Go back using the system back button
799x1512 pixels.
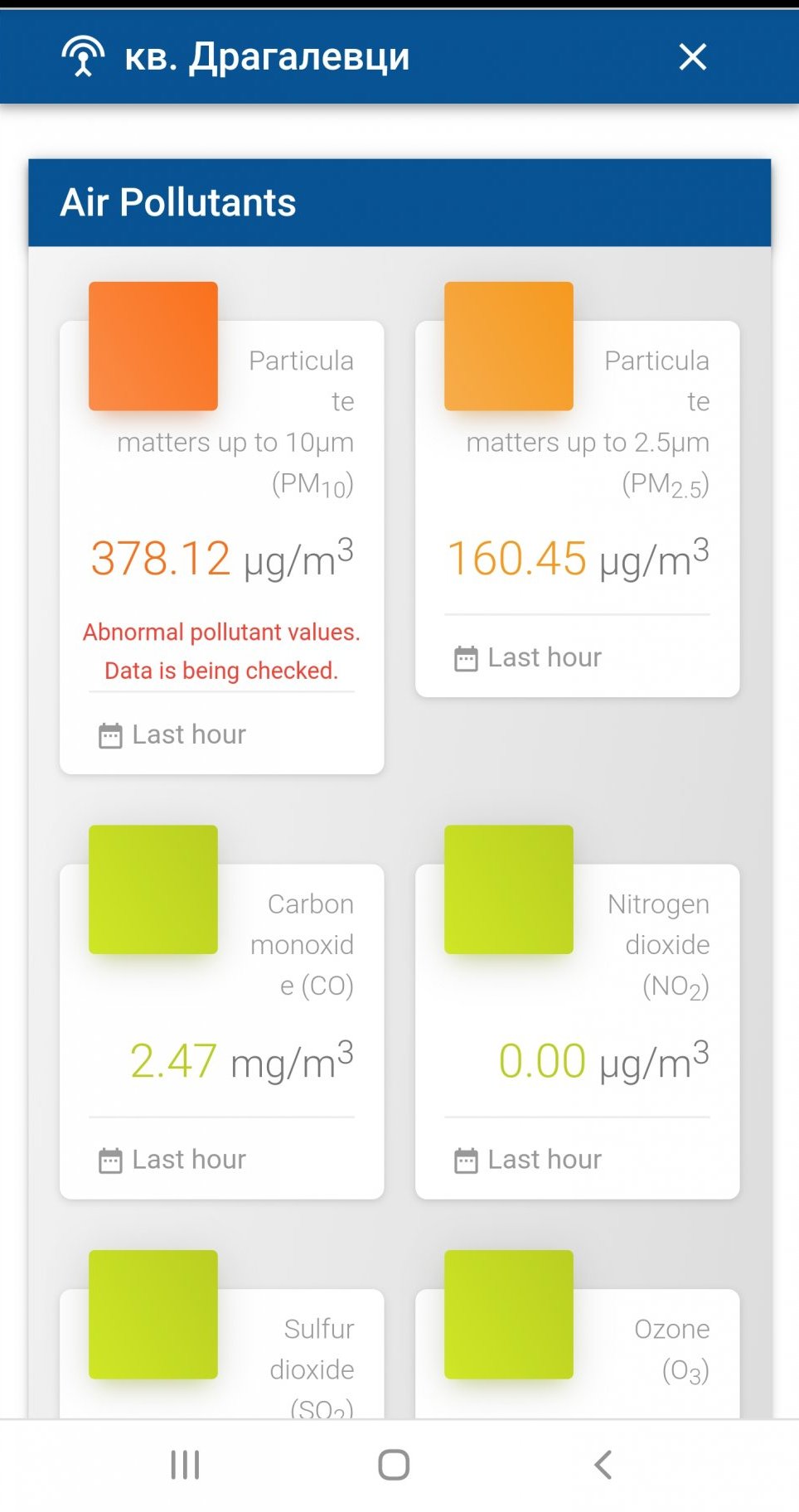[x=603, y=1465]
